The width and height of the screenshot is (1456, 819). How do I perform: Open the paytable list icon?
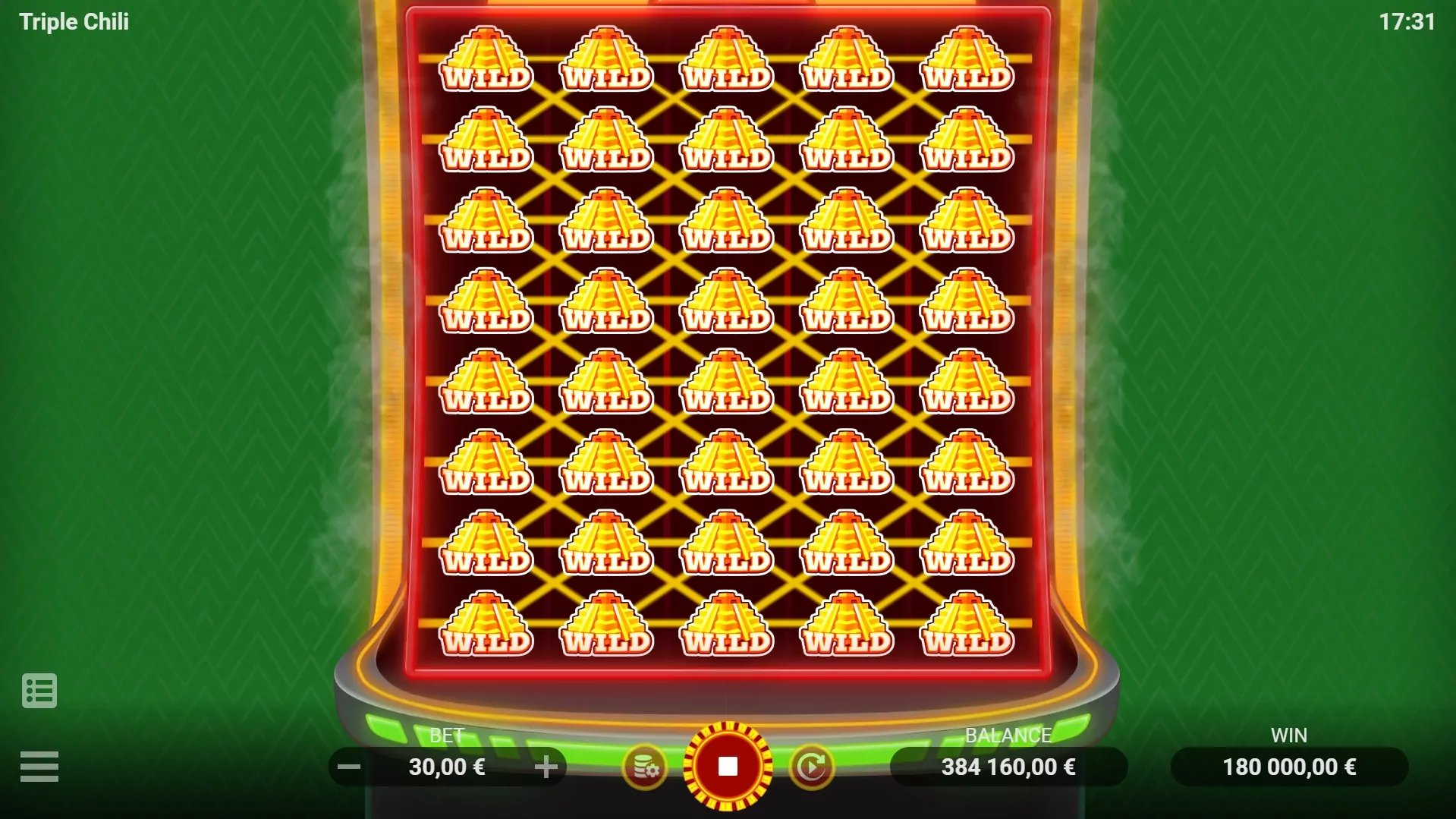coord(39,691)
